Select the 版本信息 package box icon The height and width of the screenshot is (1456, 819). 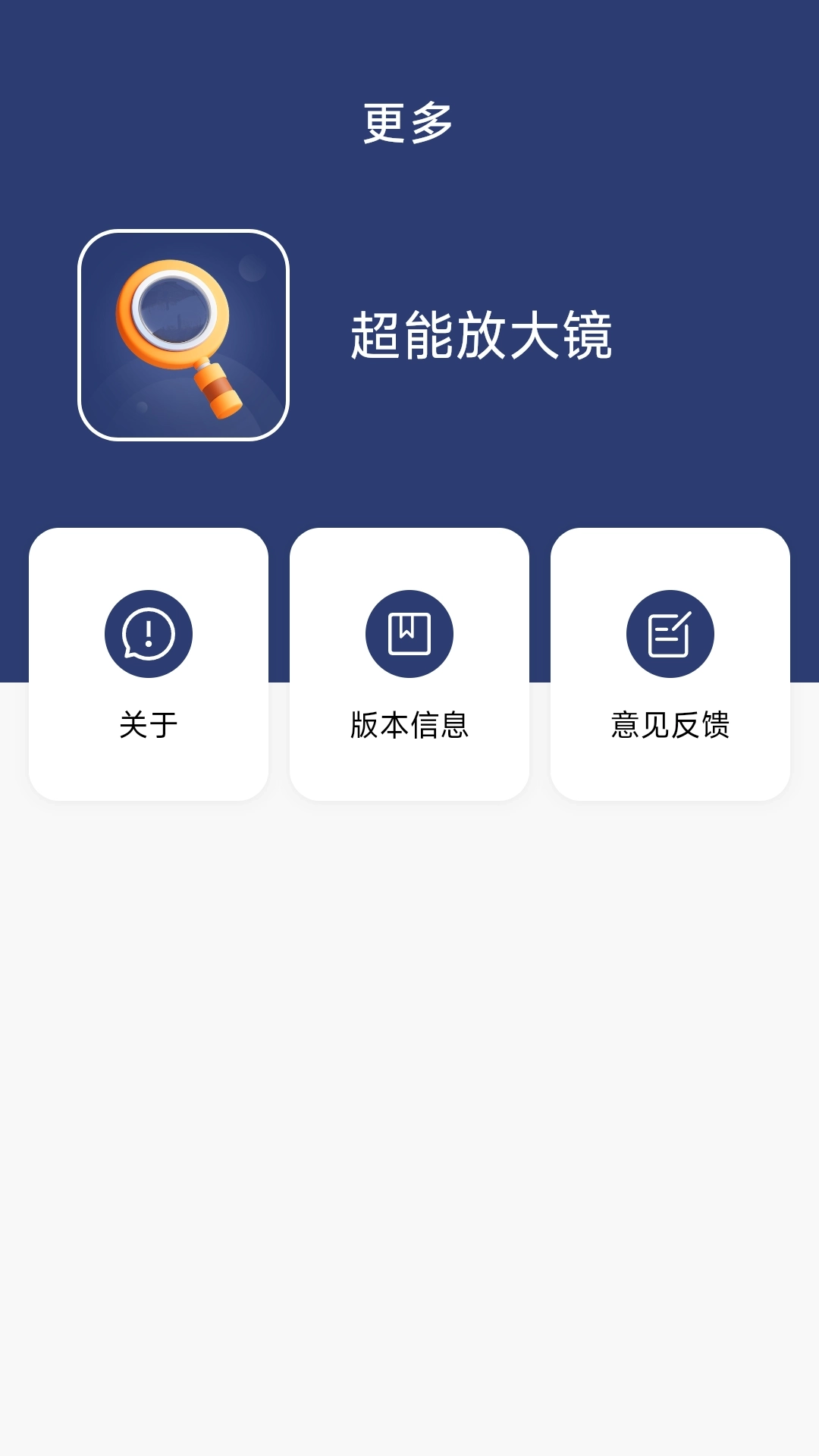click(x=409, y=634)
